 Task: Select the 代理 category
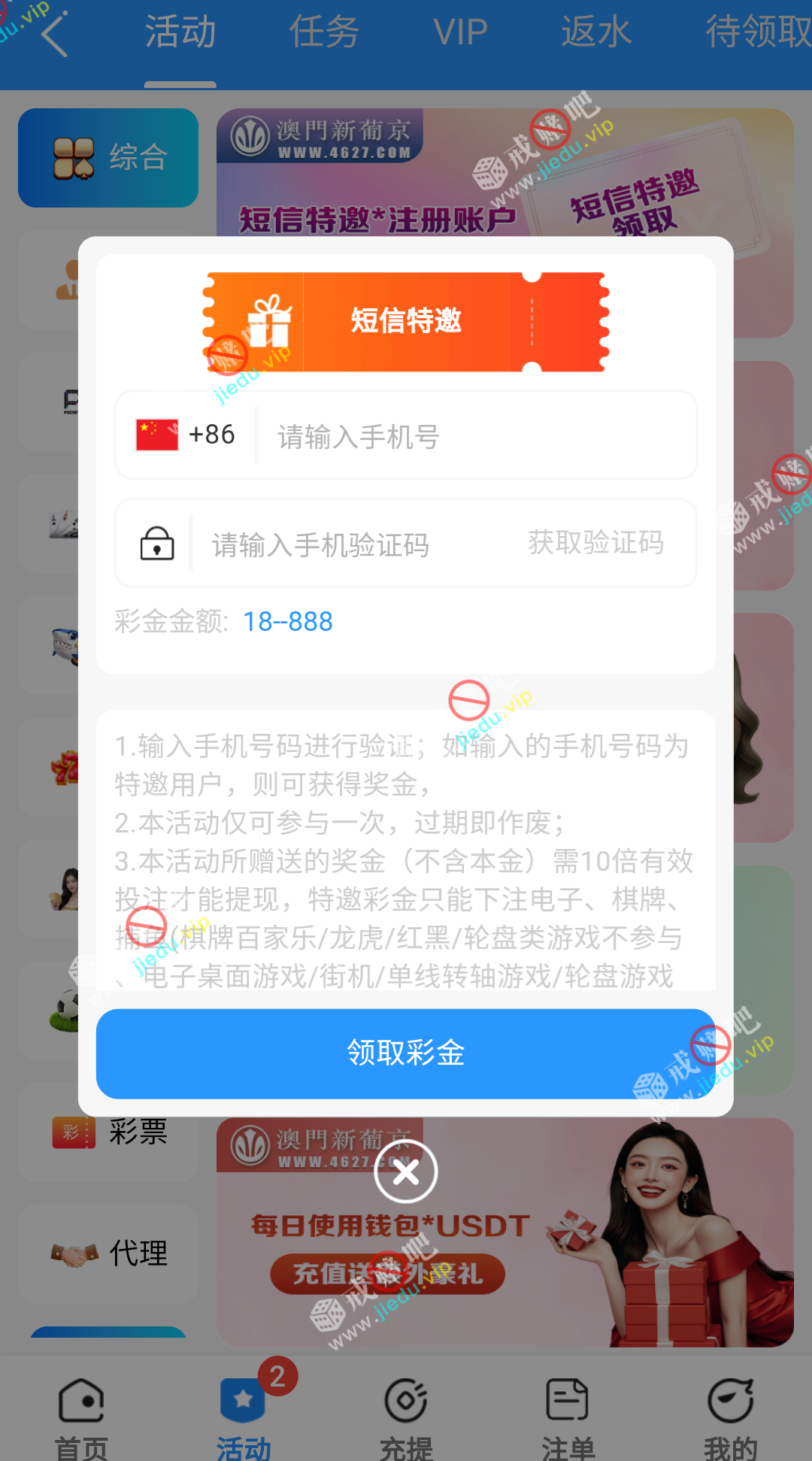click(108, 1253)
